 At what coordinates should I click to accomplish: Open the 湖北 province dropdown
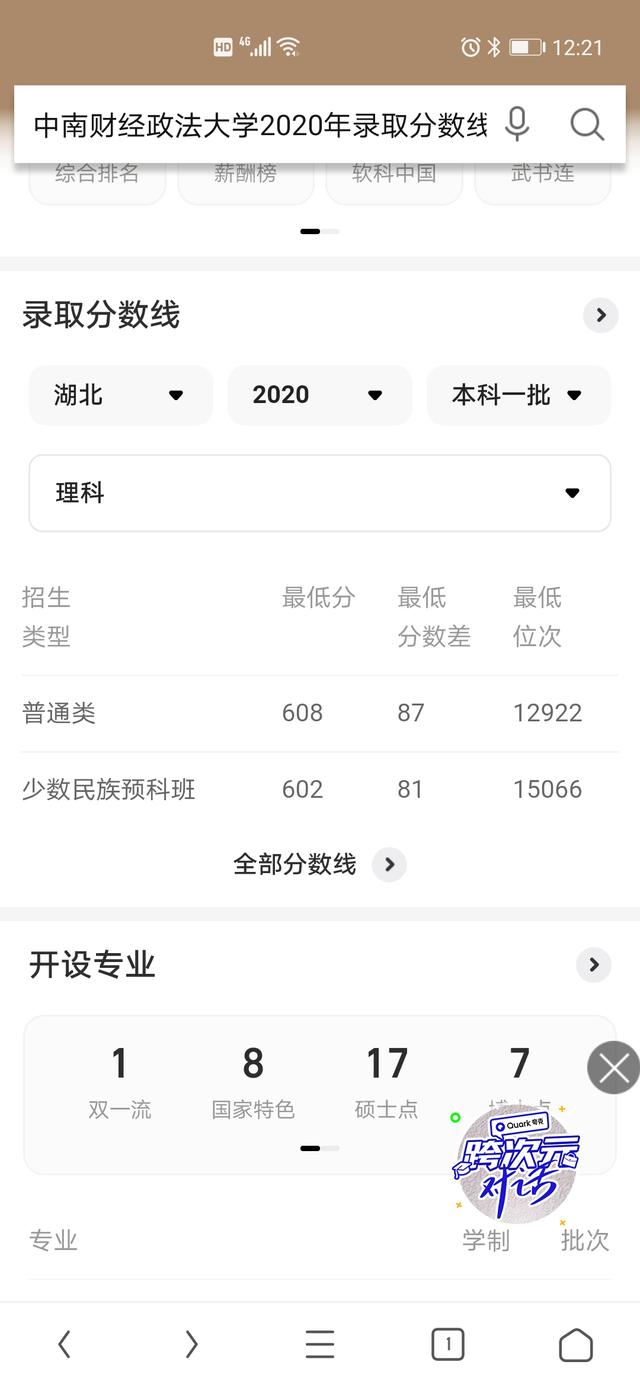tap(120, 395)
